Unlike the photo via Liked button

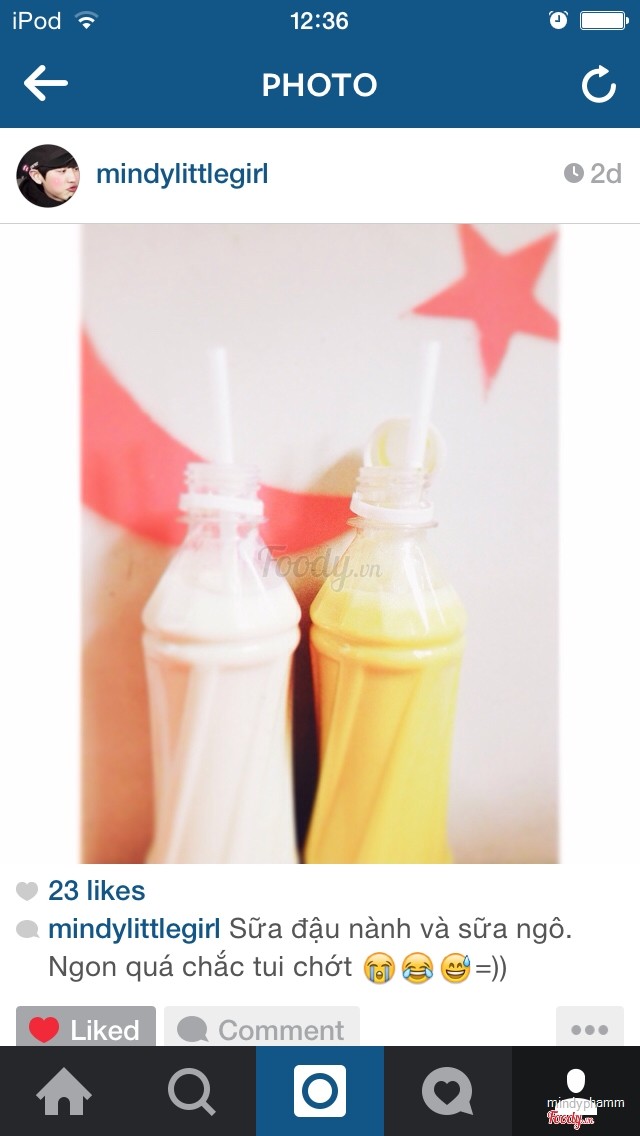pos(86,1028)
